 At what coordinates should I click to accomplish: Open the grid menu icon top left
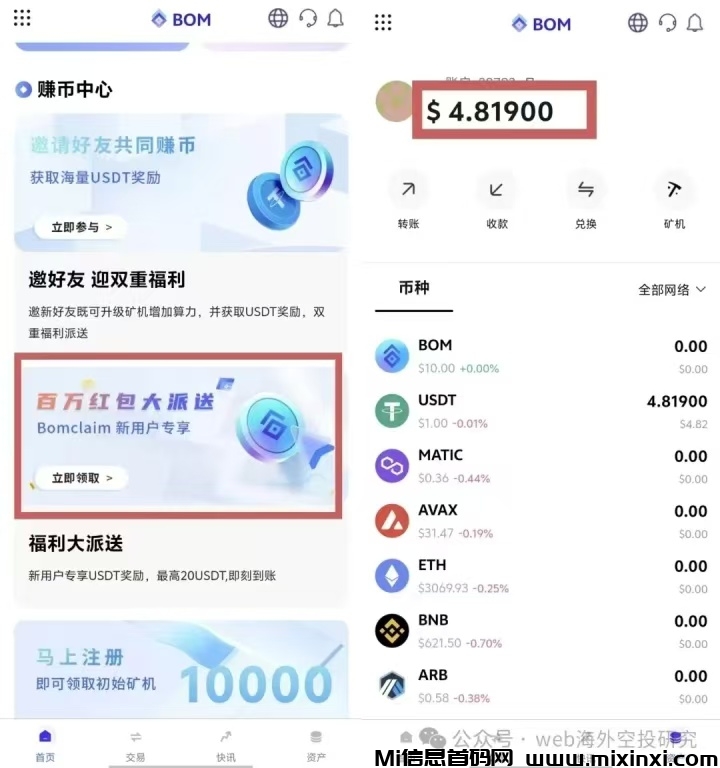22,18
